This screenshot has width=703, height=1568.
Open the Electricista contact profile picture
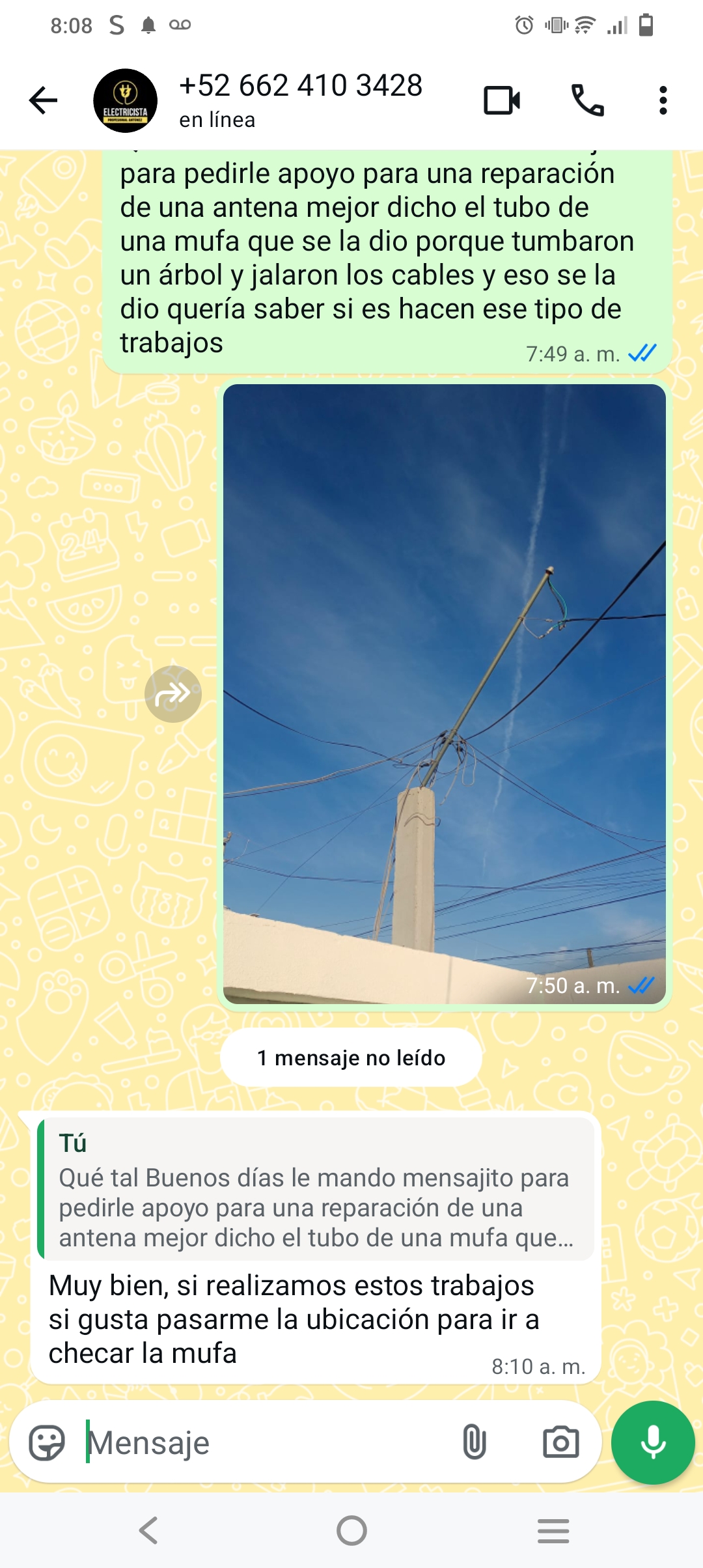pos(125,101)
